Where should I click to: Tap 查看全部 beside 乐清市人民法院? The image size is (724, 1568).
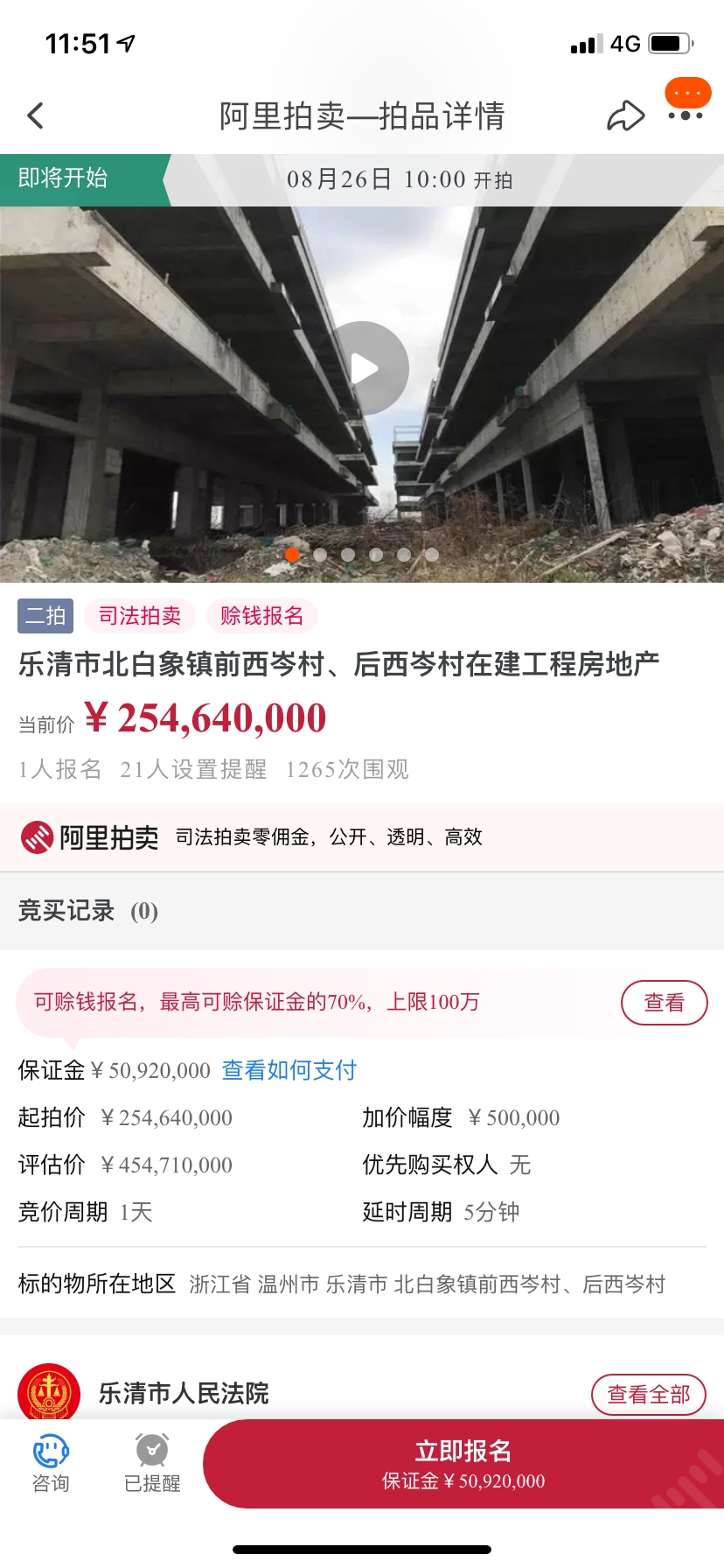click(x=648, y=1394)
